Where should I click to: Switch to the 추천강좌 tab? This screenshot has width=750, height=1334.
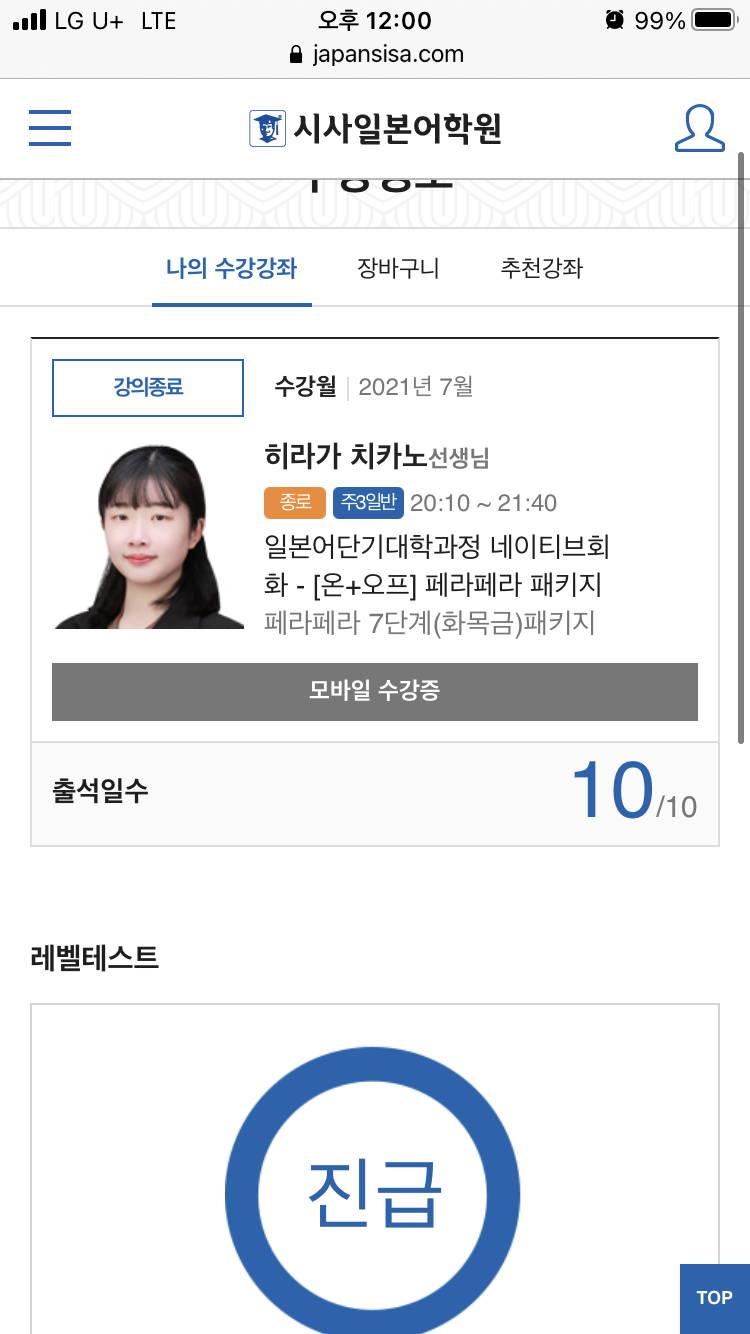541,268
